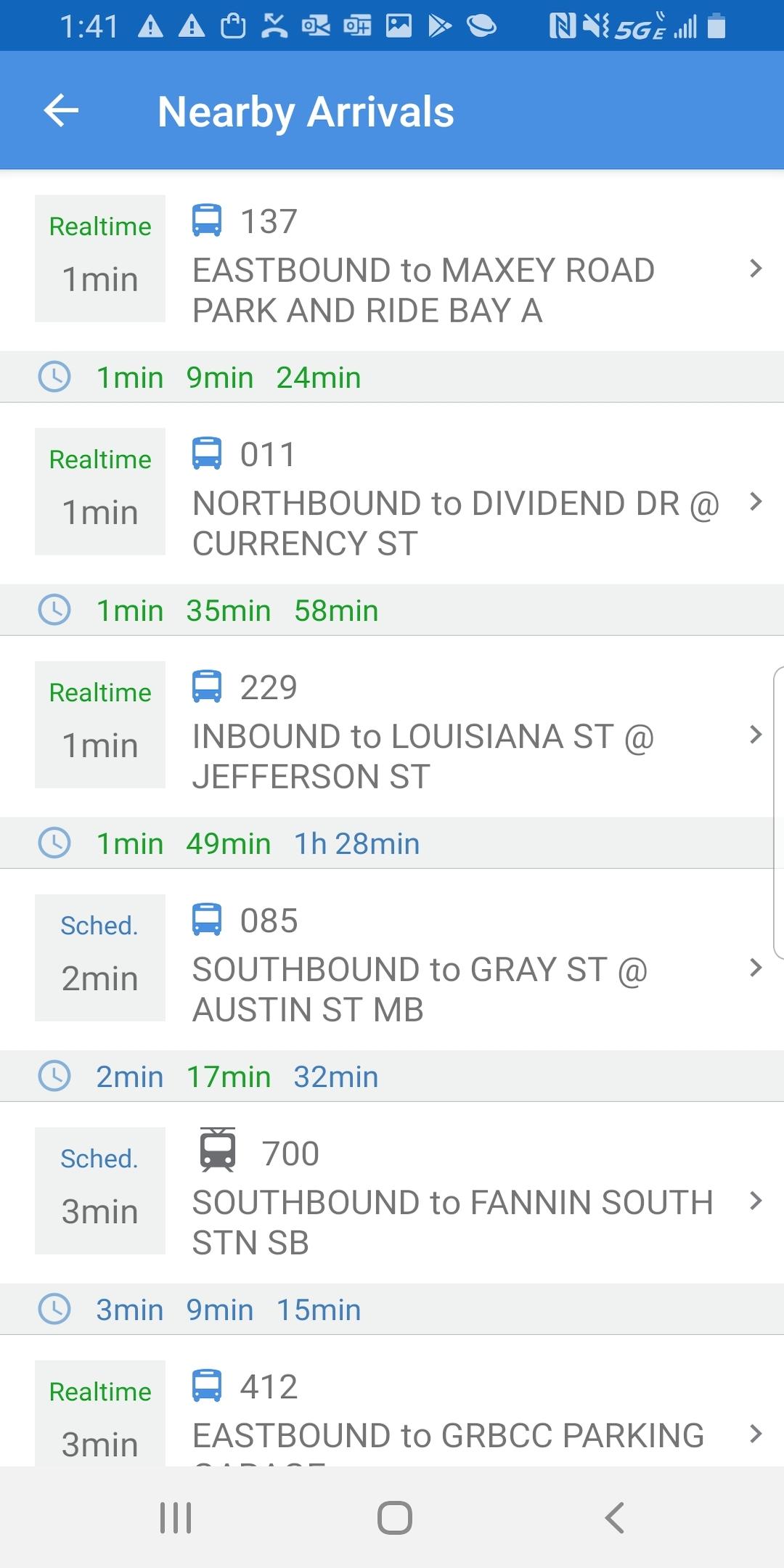Open recent apps from navigation bar
Screen dimensions: 784x1568
[176, 1517]
